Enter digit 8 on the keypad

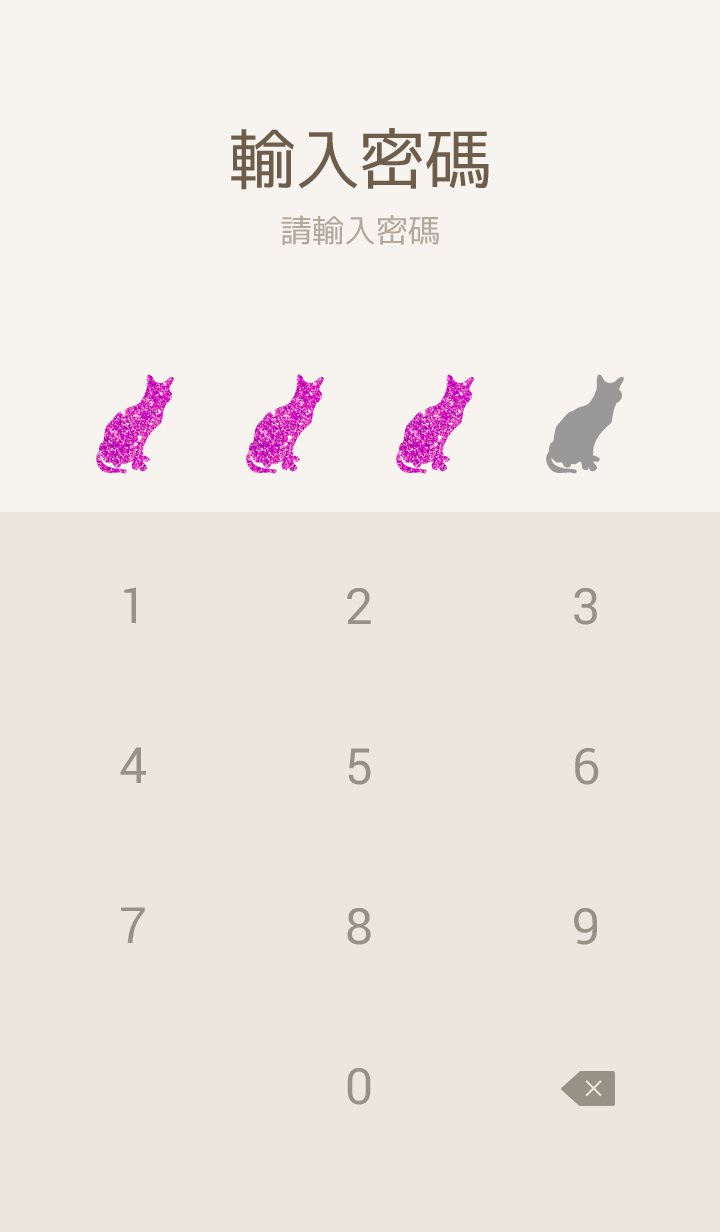[359, 927]
